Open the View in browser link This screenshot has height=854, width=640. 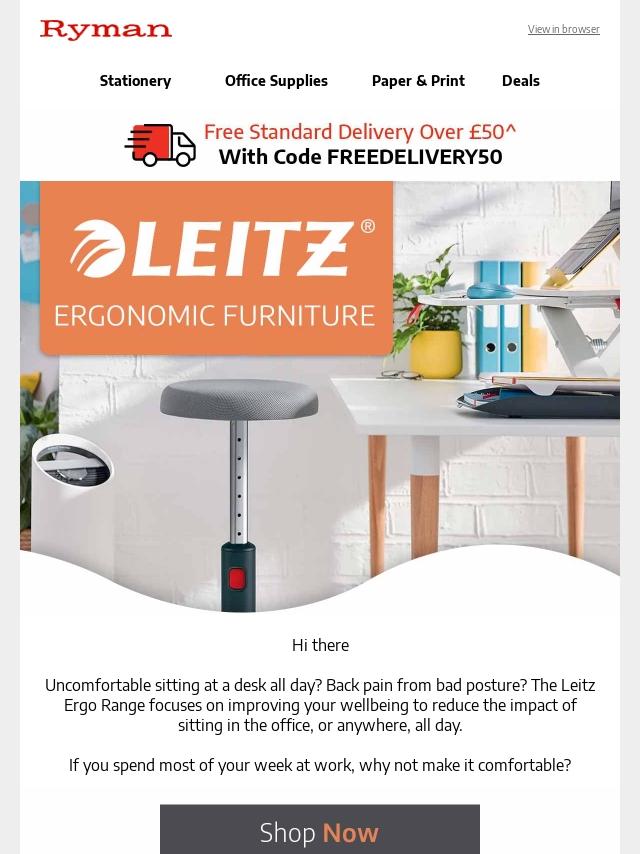563,29
